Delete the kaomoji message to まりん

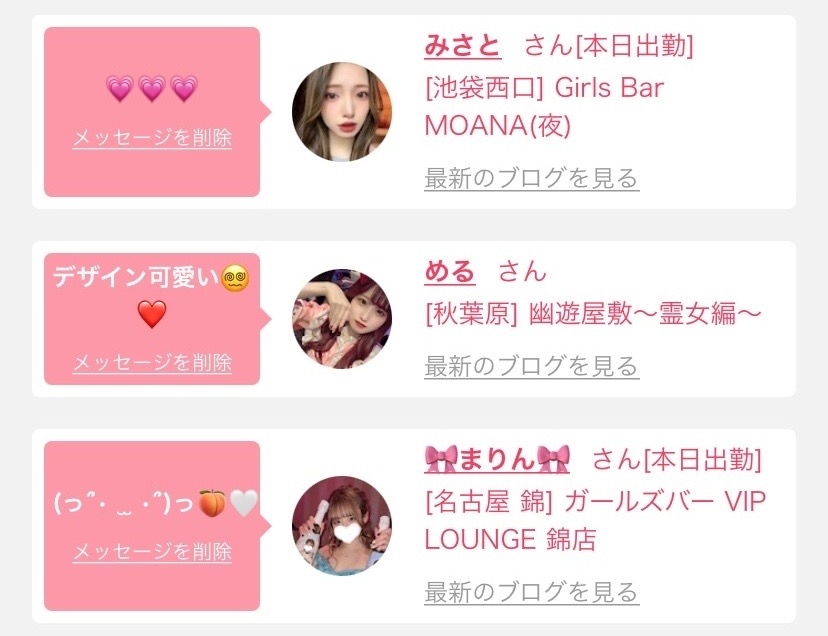[152, 551]
